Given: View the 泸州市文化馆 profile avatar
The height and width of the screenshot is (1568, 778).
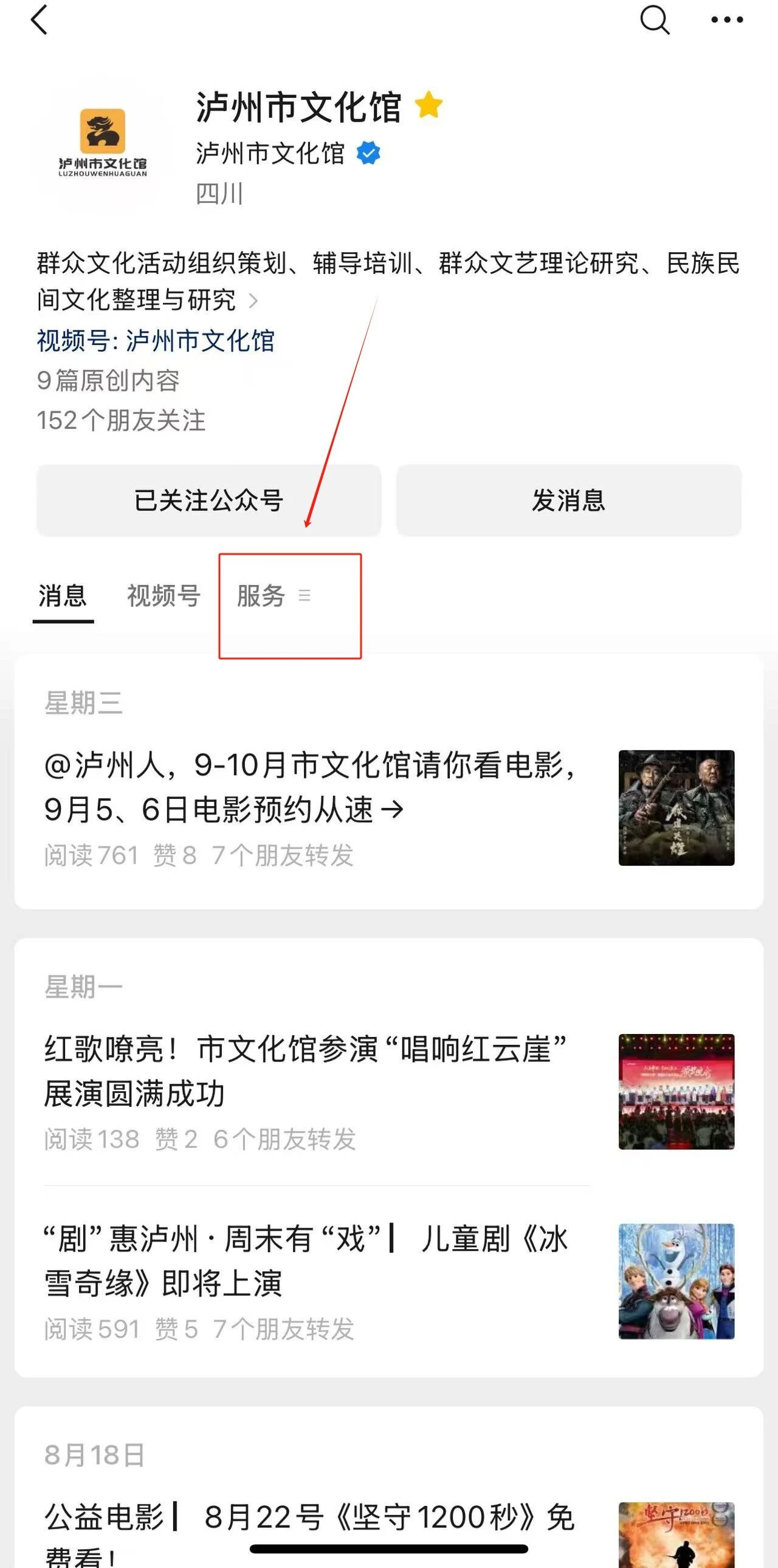Looking at the screenshot, I should click(102, 145).
